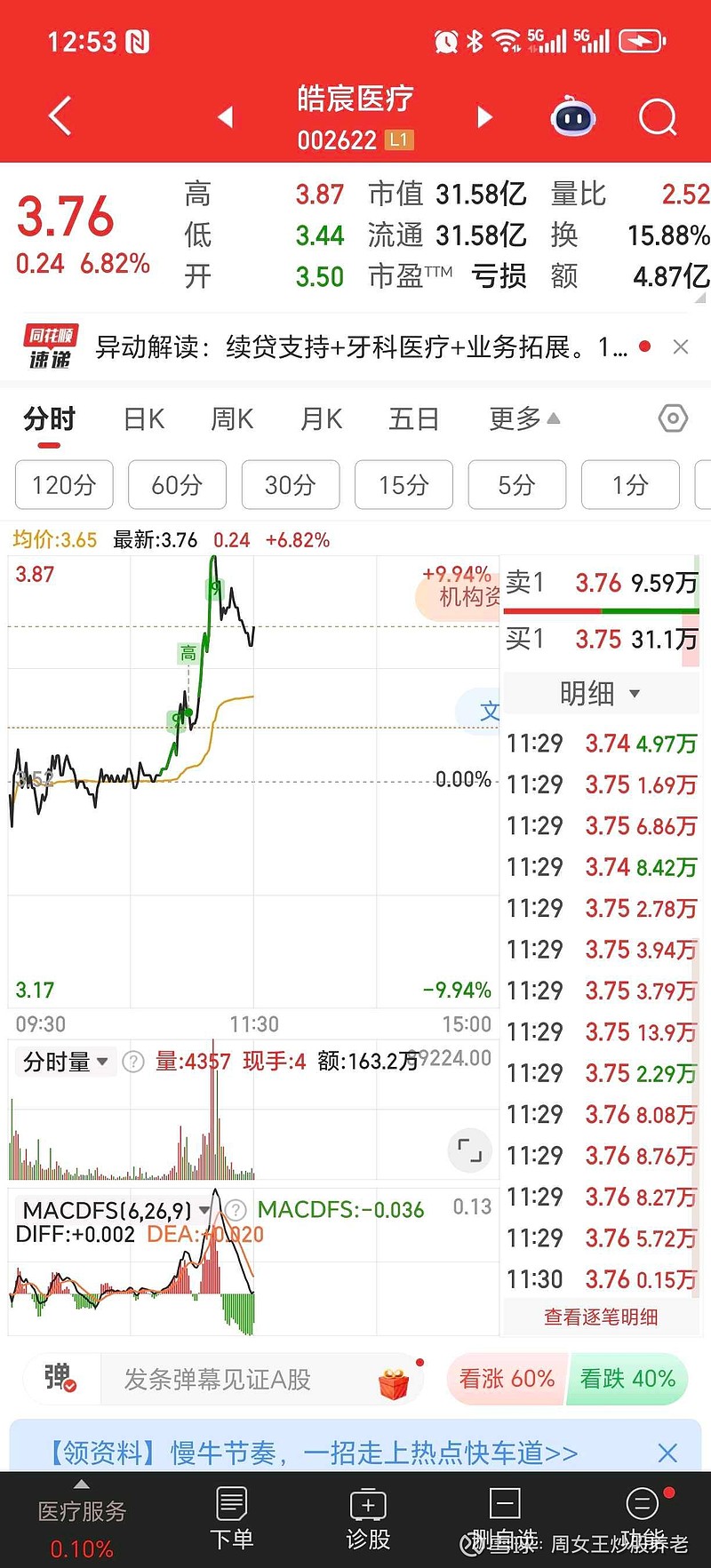Switch to the 五日 tab

[413, 418]
